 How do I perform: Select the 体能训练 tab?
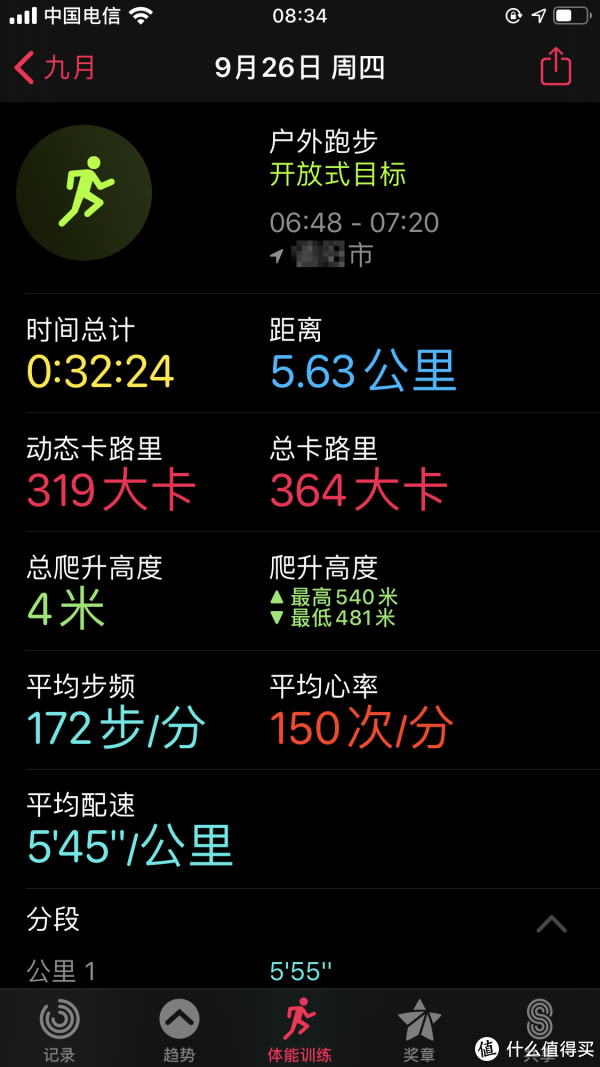[x=299, y=1029]
